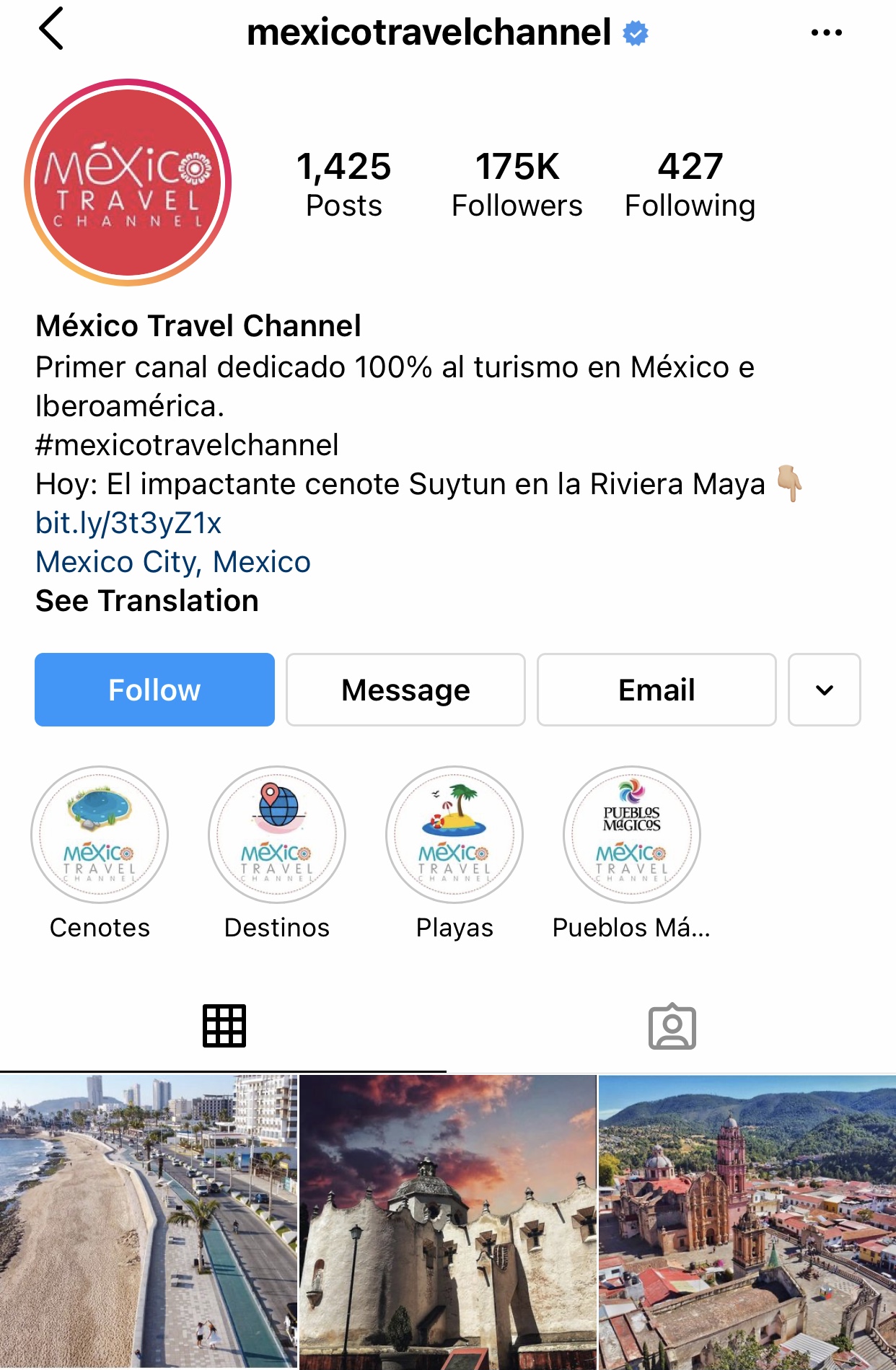Open the Destinos highlight

[277, 835]
